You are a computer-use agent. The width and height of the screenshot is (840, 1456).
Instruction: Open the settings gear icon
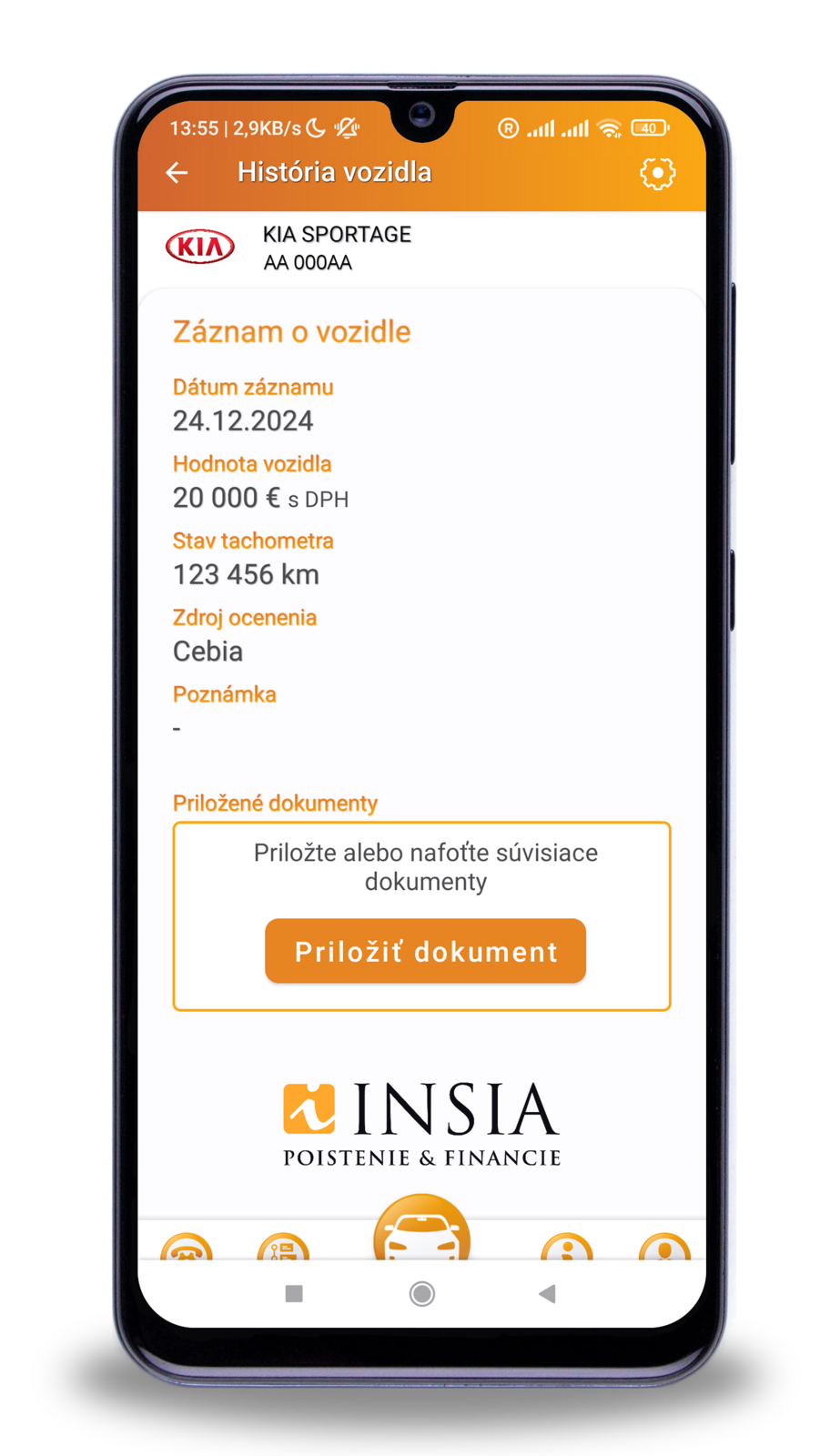(657, 173)
